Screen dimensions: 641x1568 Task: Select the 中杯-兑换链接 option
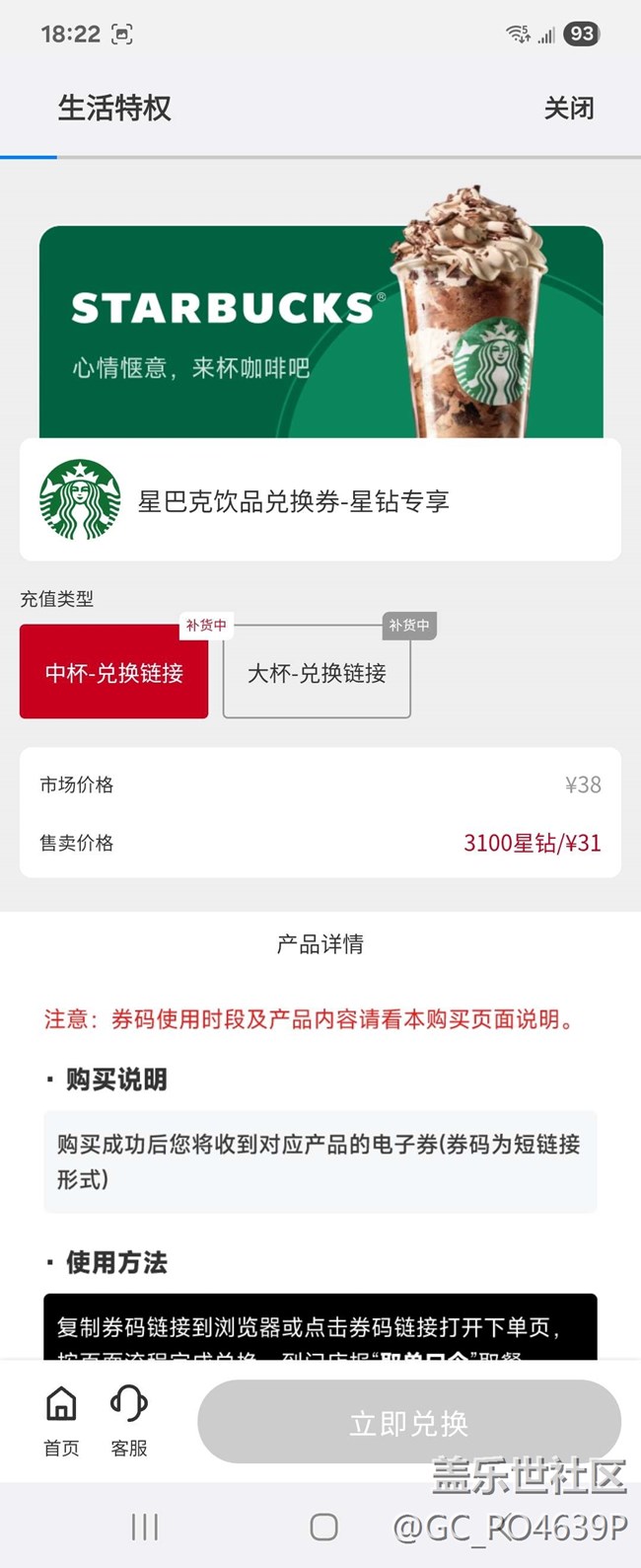(x=114, y=672)
